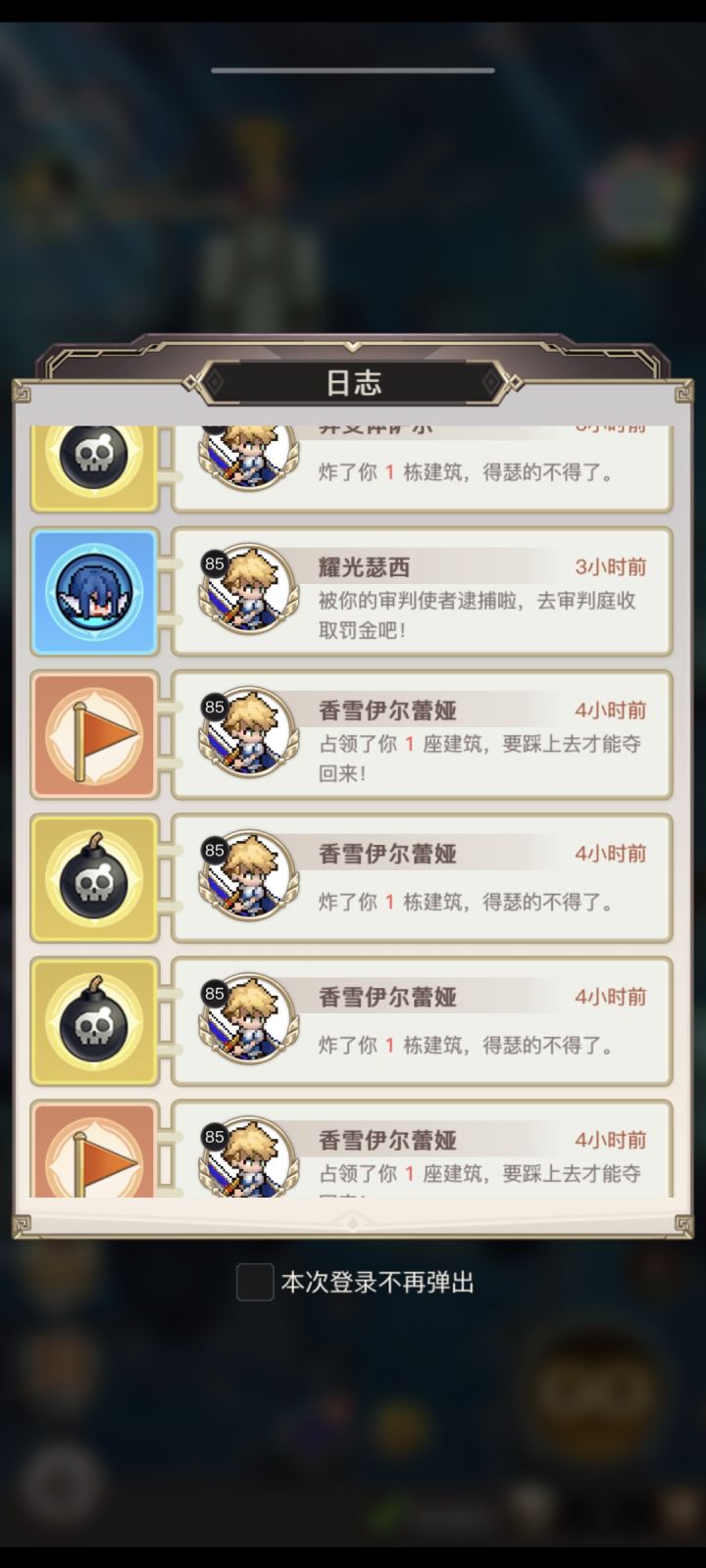The width and height of the screenshot is (706, 1568).
Task: Select the orange flag occupation icon
Action: tap(94, 734)
